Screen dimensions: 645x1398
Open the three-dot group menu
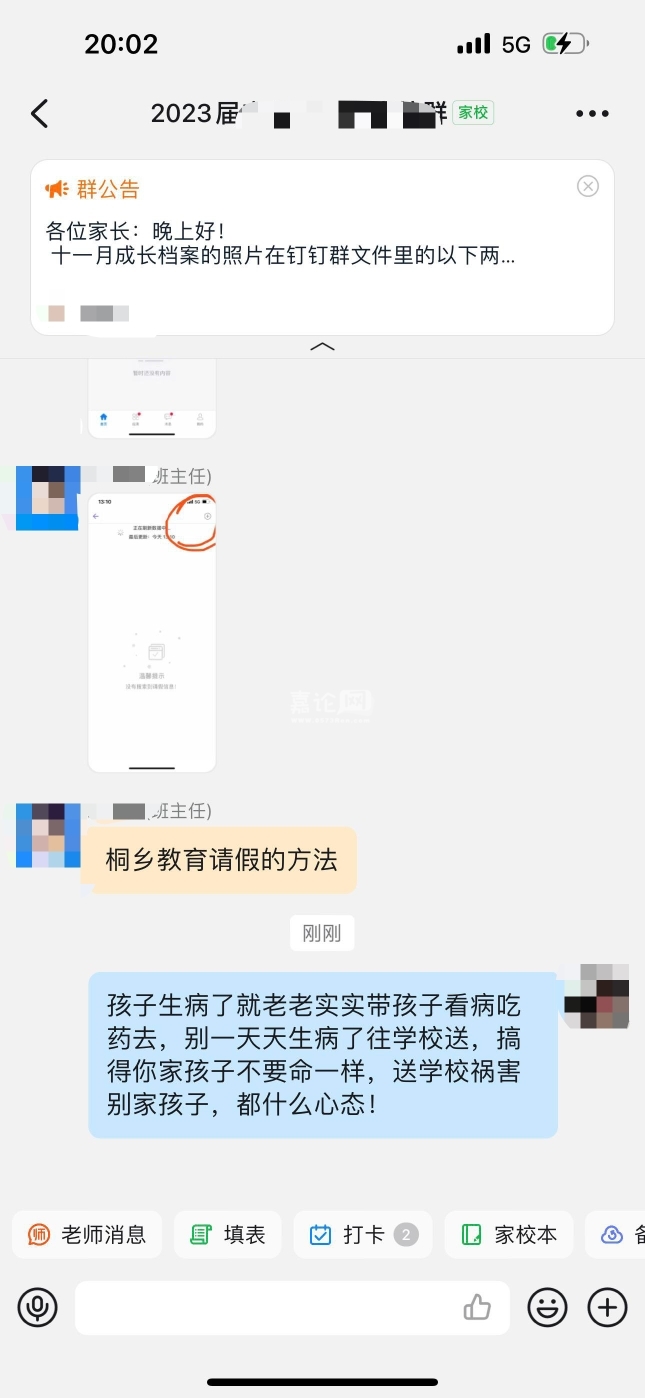[x=592, y=114]
